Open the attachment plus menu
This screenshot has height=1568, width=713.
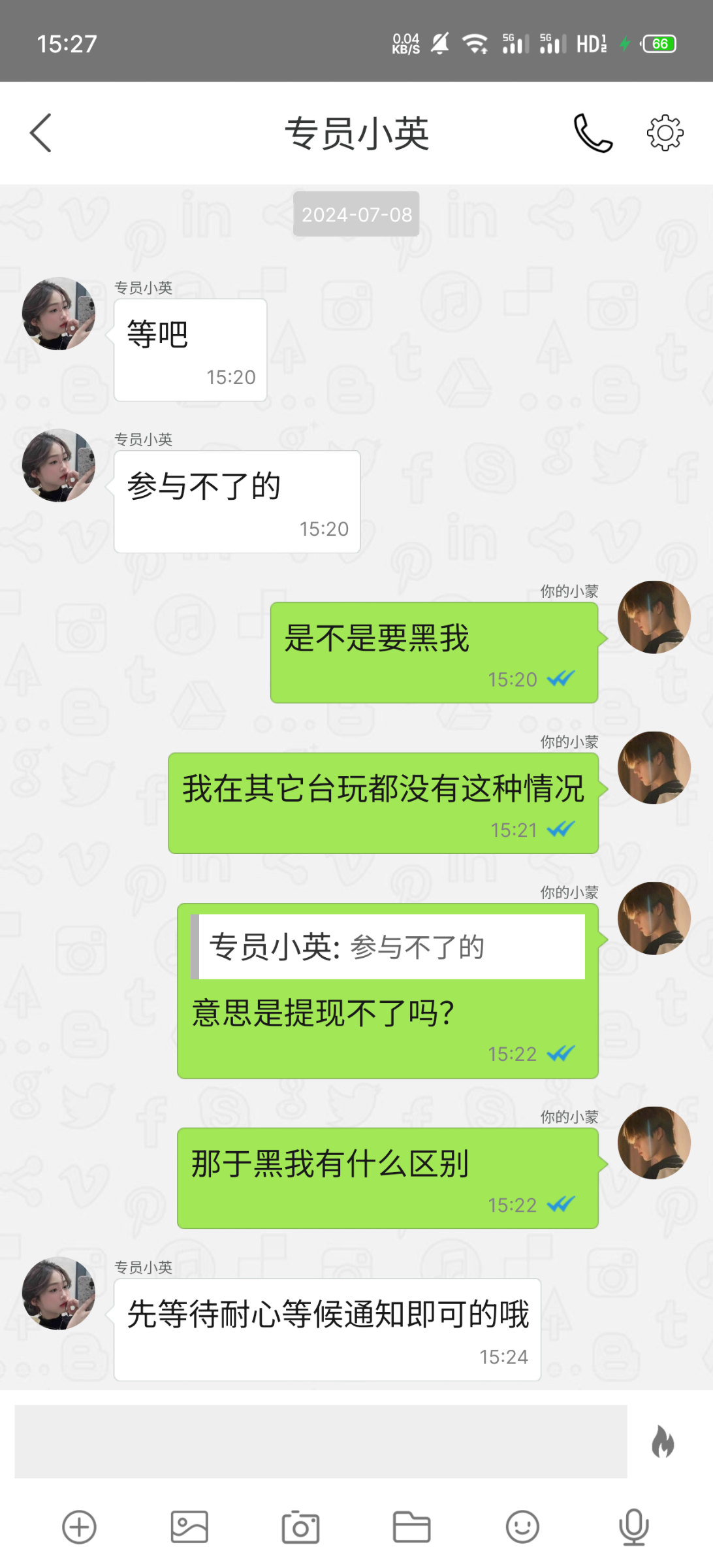pyautogui.click(x=78, y=1527)
